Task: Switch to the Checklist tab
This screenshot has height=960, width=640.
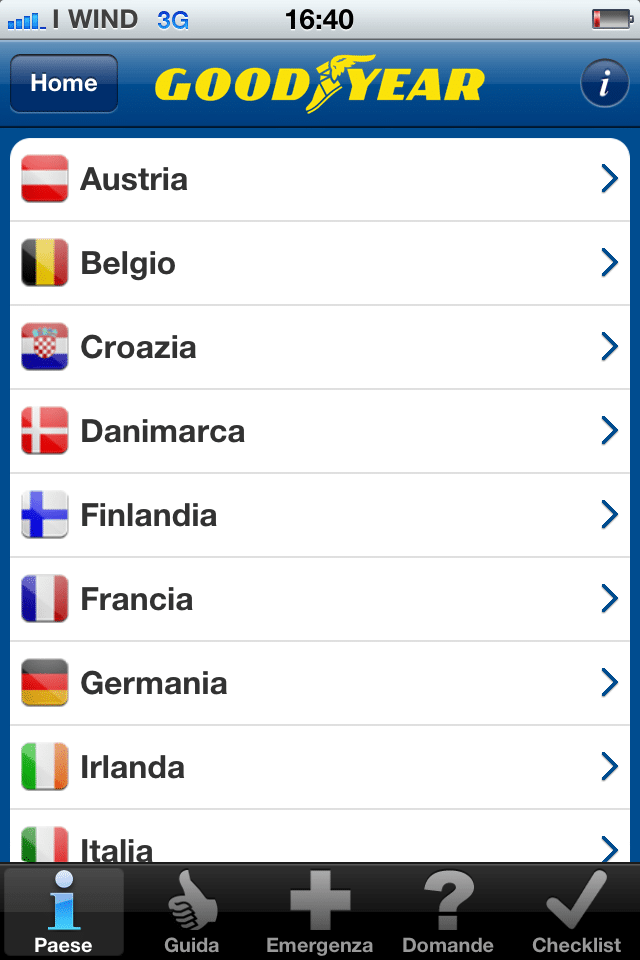Action: (x=576, y=912)
